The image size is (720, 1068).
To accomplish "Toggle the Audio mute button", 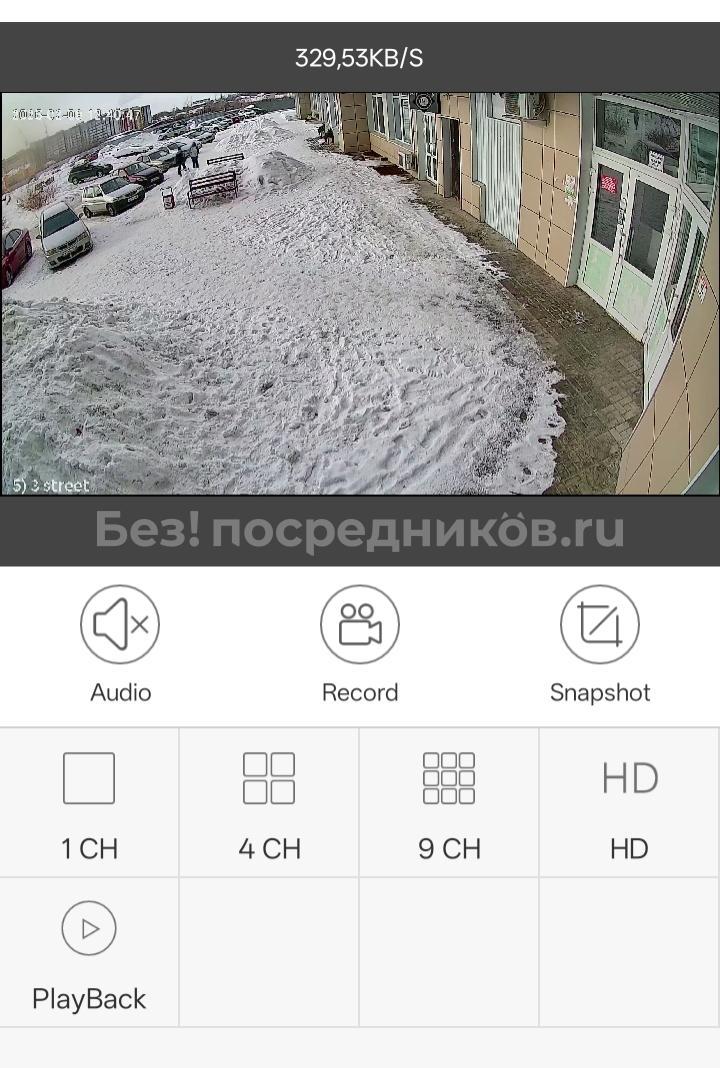I will point(120,626).
